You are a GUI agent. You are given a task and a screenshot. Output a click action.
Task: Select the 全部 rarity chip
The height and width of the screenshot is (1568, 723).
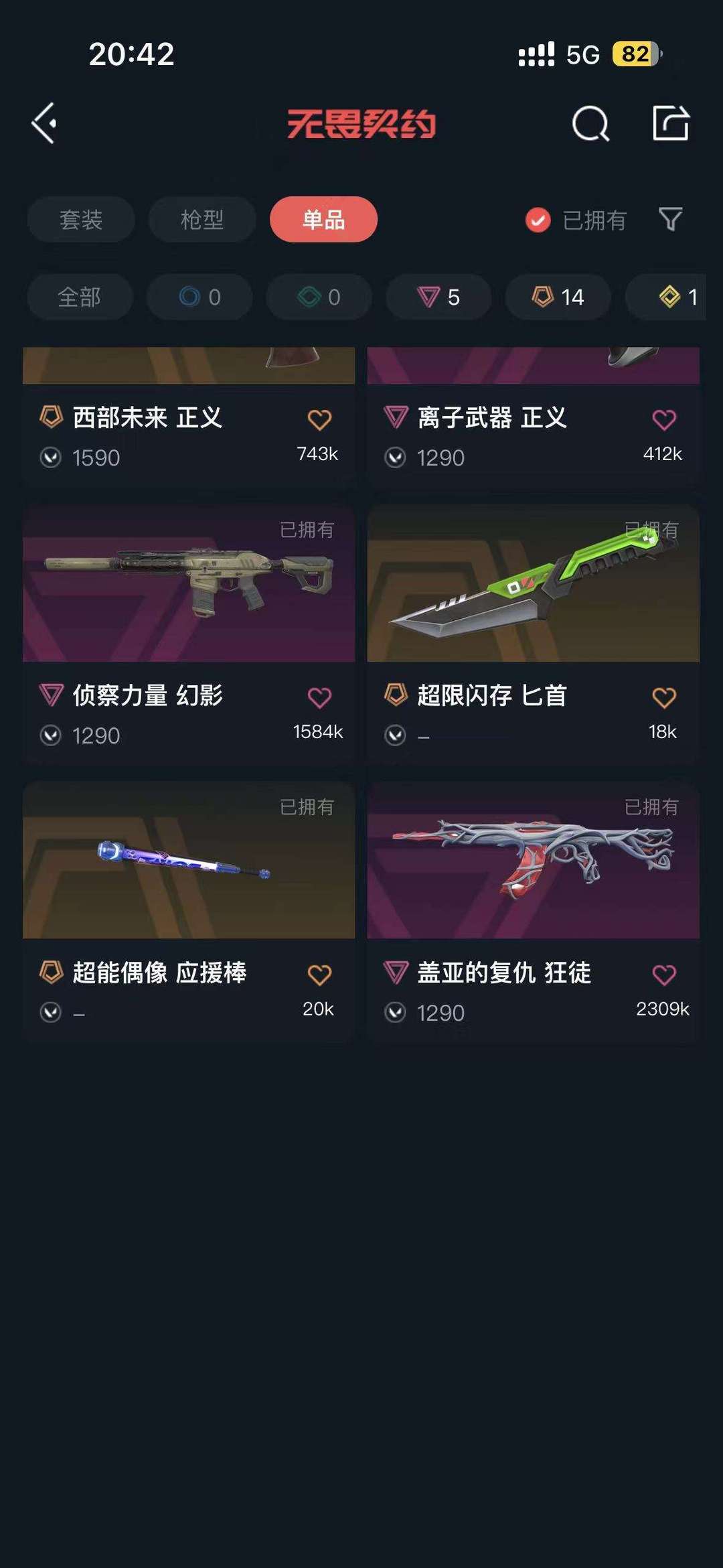(80, 297)
